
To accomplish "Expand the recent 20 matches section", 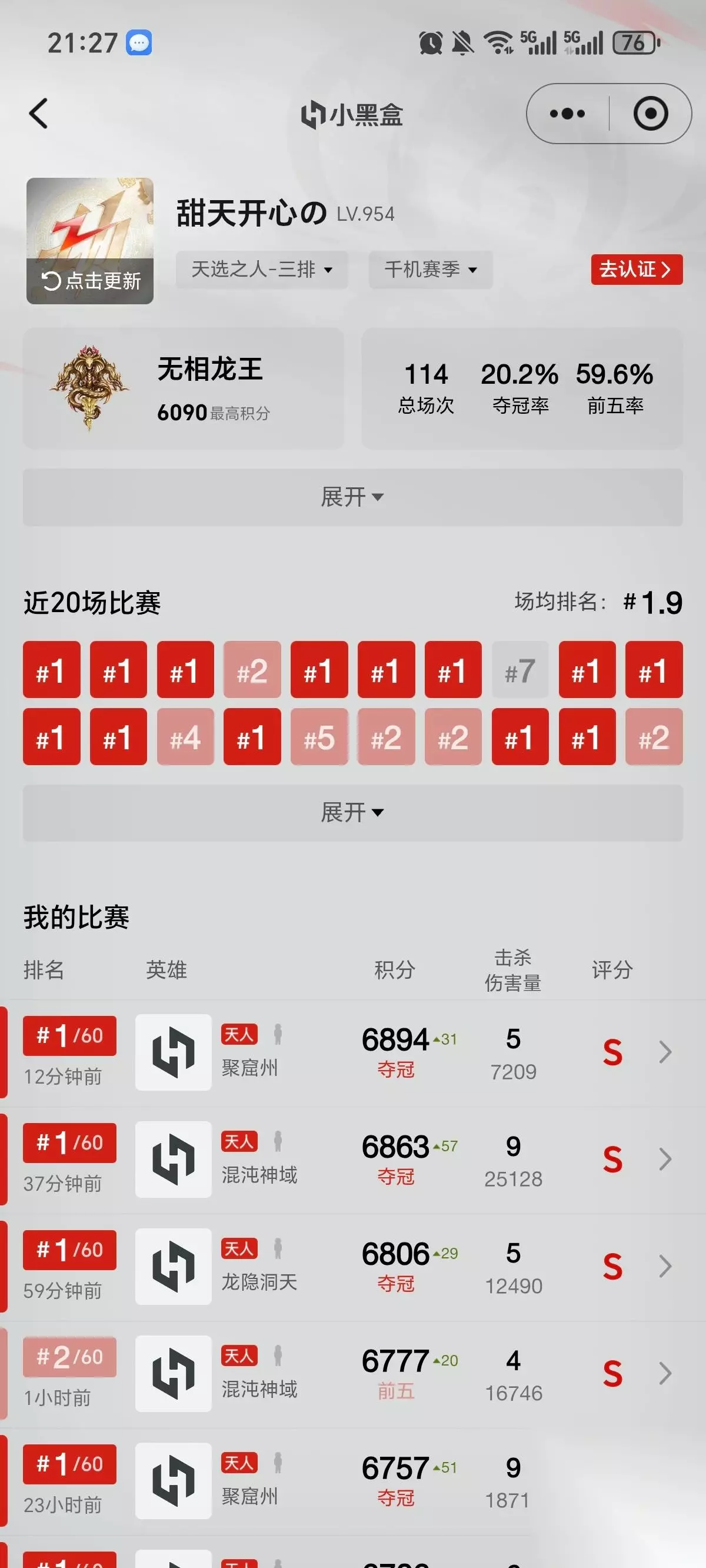I will [353, 813].
